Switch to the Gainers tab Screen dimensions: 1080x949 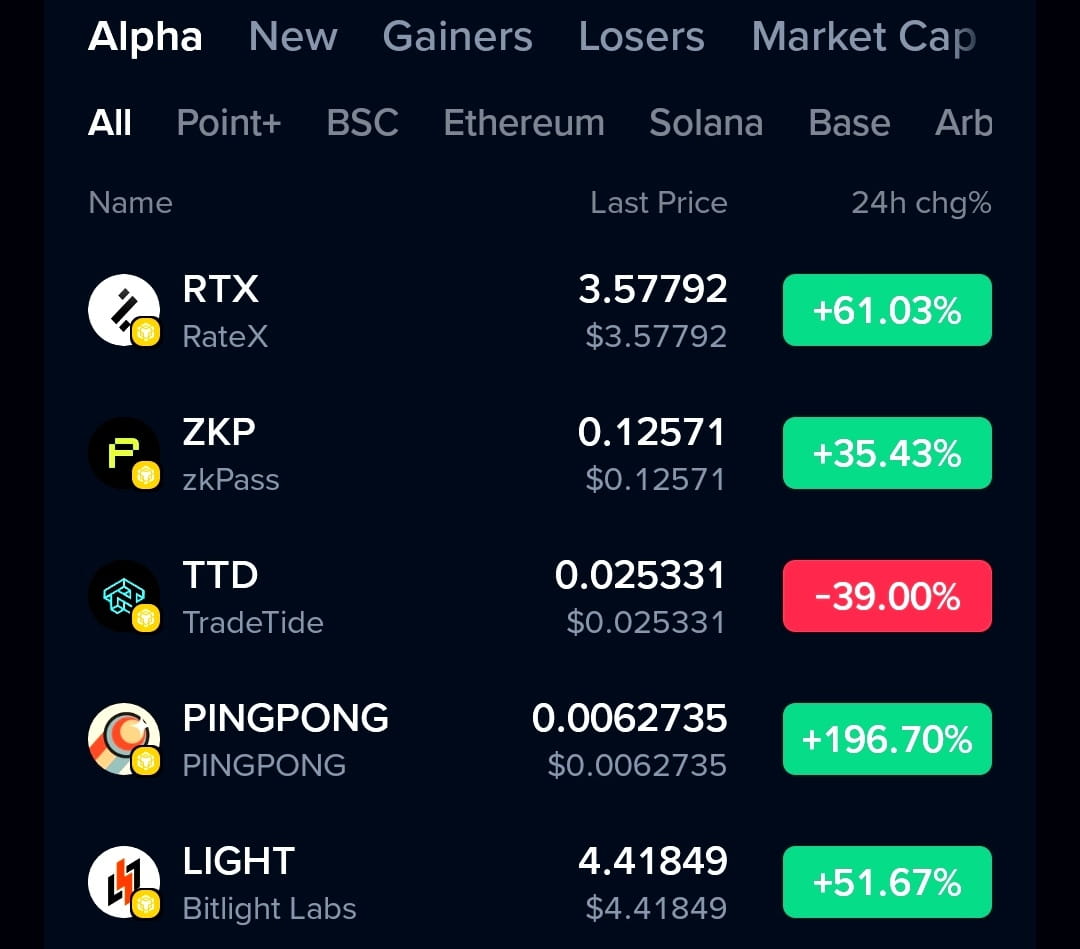click(457, 38)
